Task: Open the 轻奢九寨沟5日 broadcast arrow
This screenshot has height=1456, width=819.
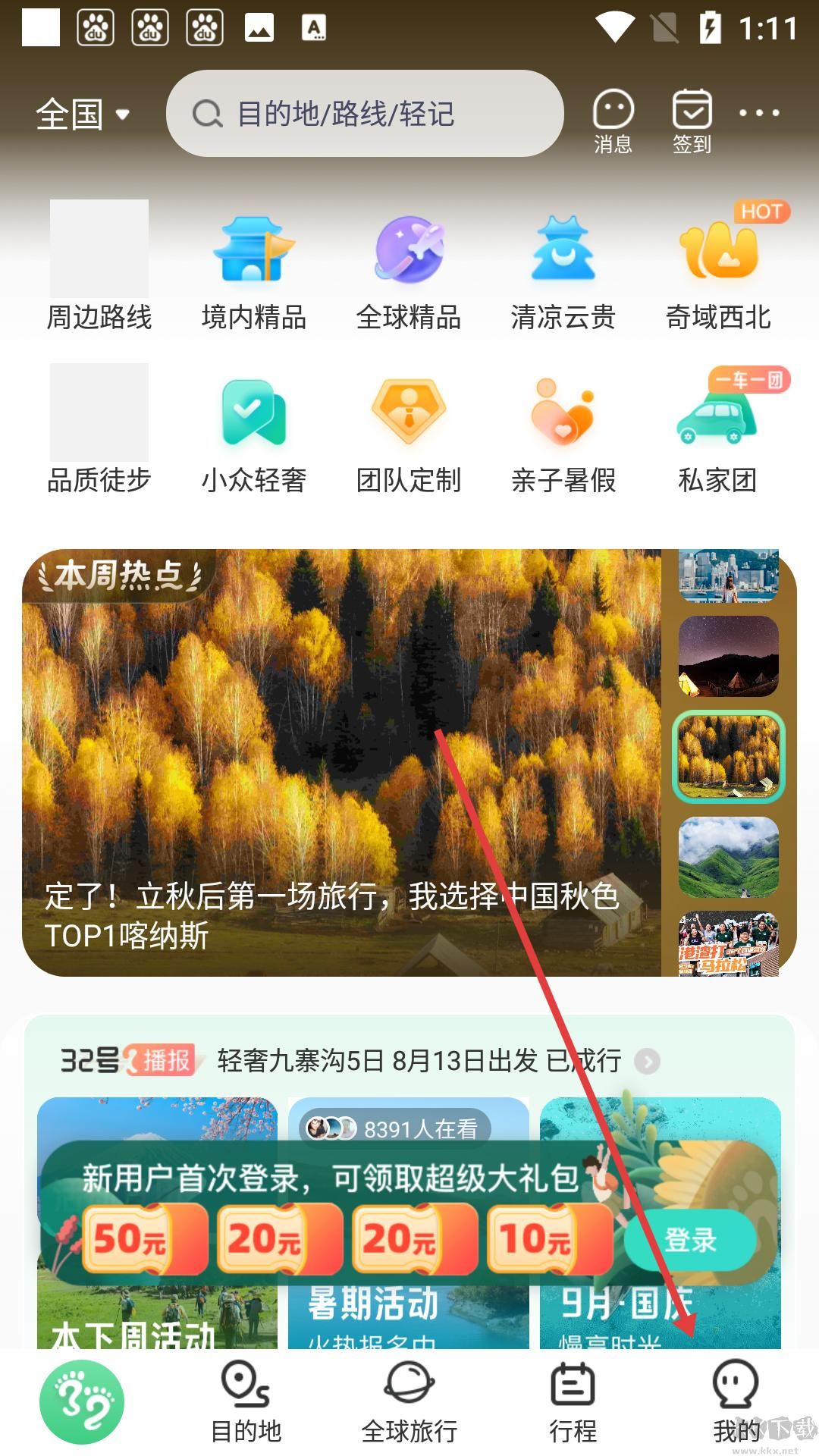Action: (647, 1061)
